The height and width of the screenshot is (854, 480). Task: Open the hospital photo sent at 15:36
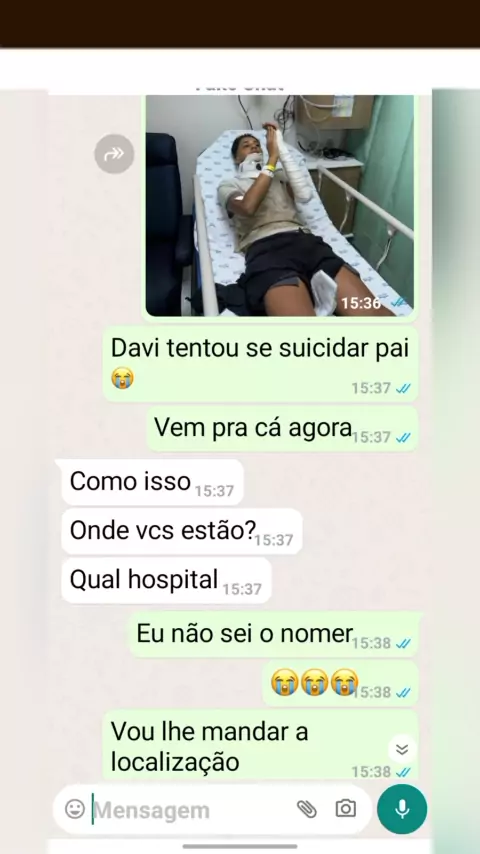tap(280, 205)
